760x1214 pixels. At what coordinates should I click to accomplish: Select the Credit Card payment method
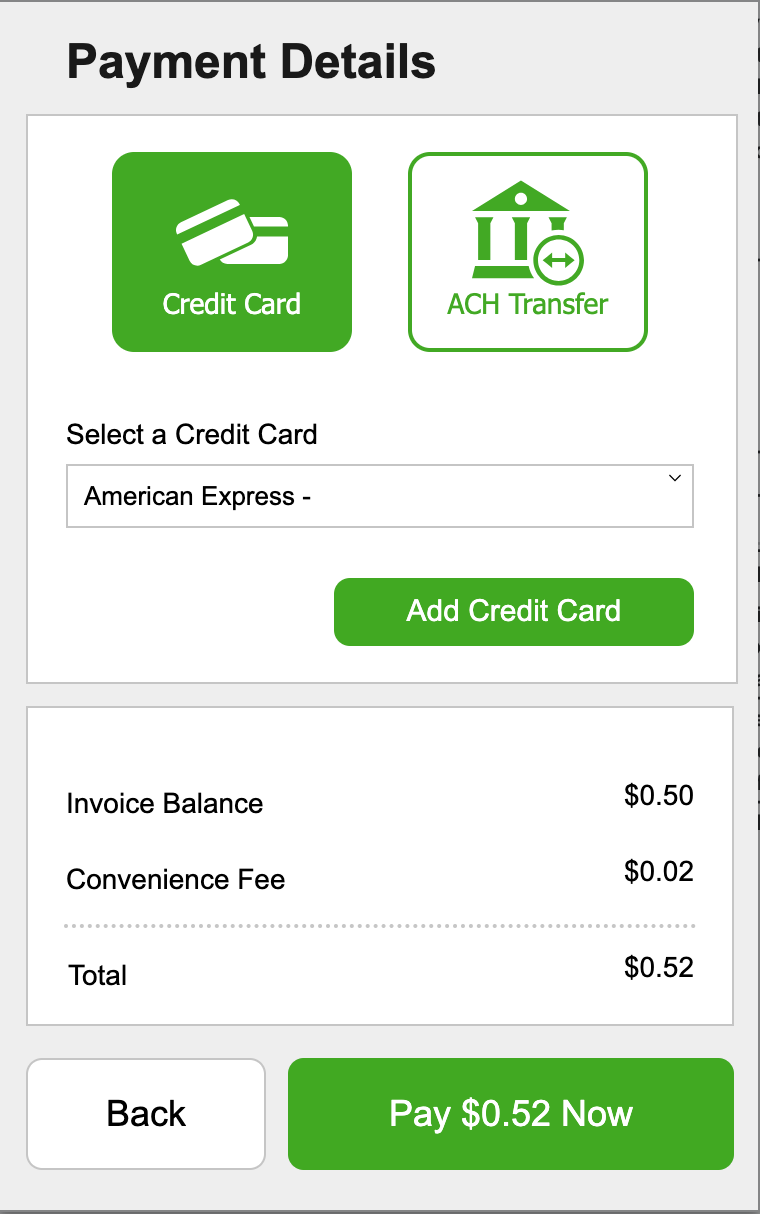click(232, 252)
